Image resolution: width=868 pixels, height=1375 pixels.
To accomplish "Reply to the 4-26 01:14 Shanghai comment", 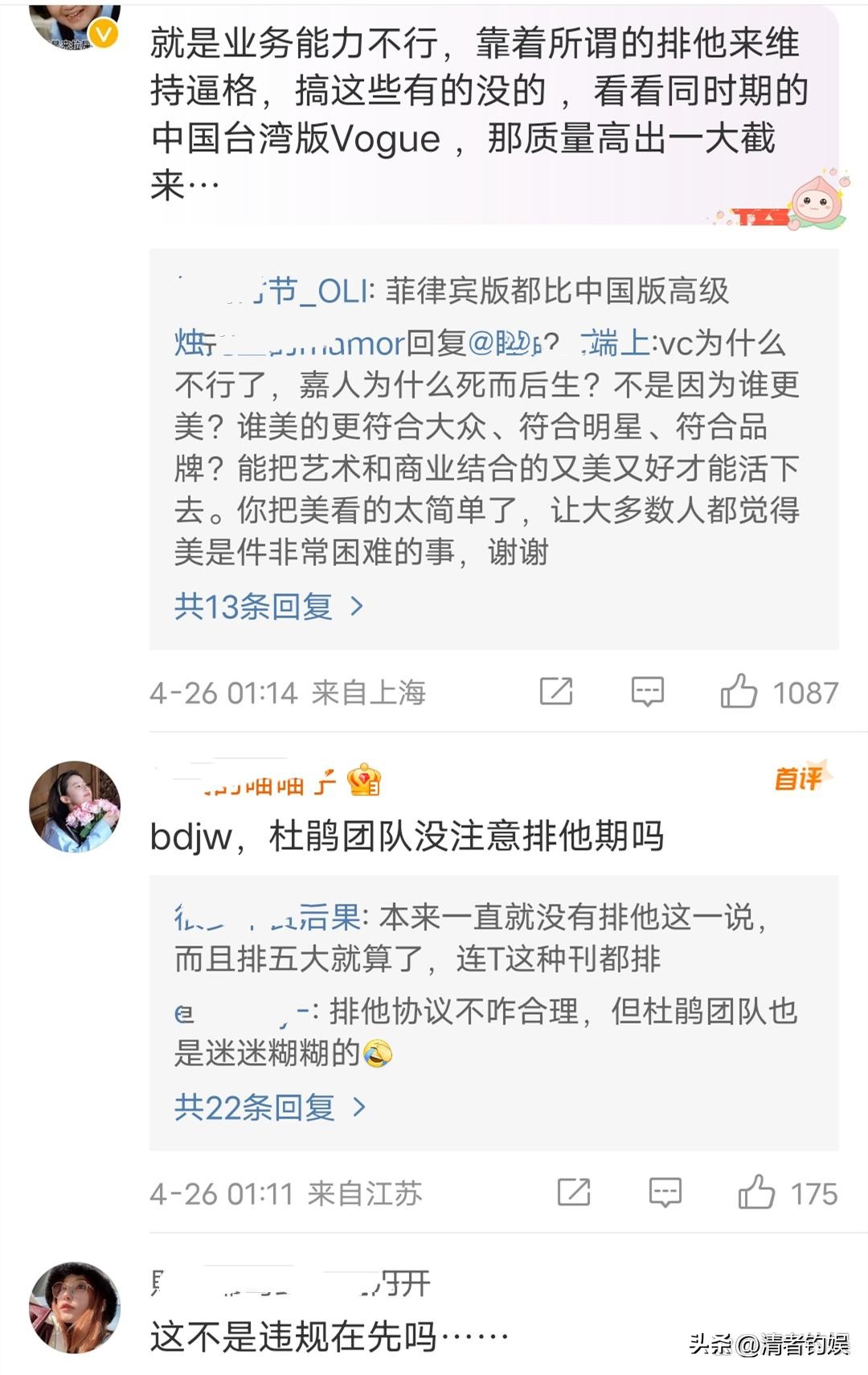I will click(647, 692).
